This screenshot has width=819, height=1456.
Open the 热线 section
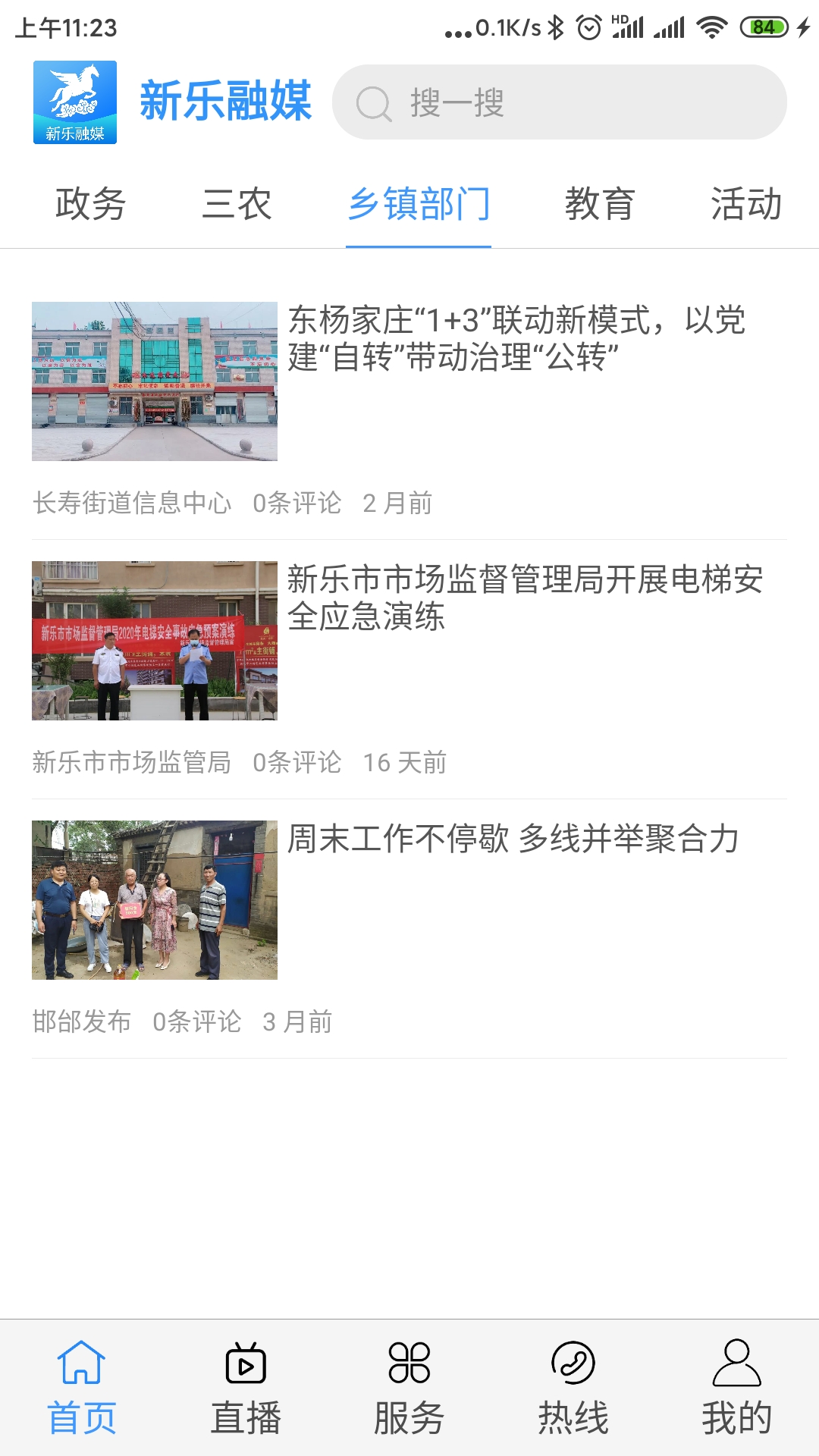[573, 1388]
